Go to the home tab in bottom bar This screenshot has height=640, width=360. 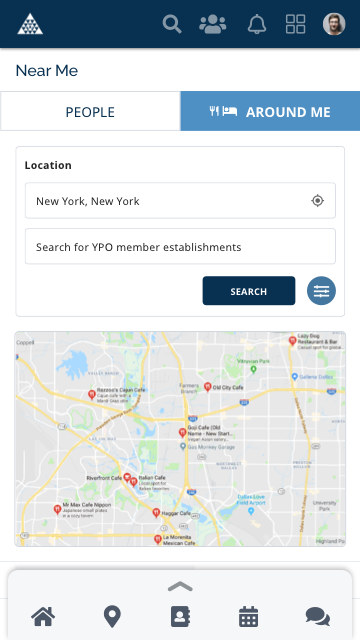pyautogui.click(x=43, y=616)
